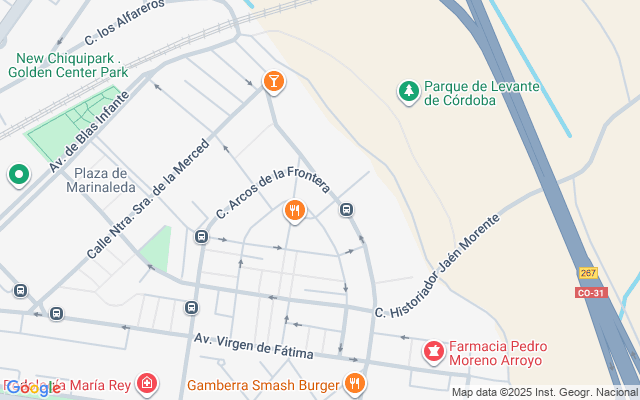
Task: Select the restaurant pin below C. Arcos de la Frontera
Action: pyautogui.click(x=294, y=210)
